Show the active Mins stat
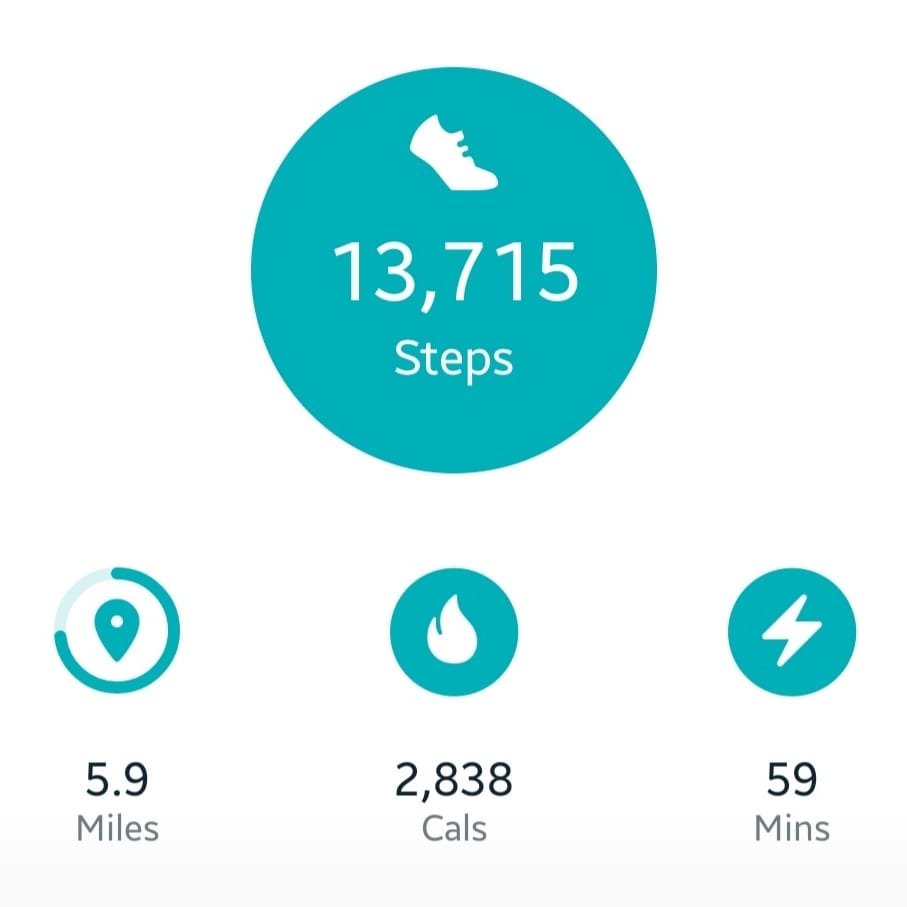Screen dimensions: 907x907 tap(791, 632)
